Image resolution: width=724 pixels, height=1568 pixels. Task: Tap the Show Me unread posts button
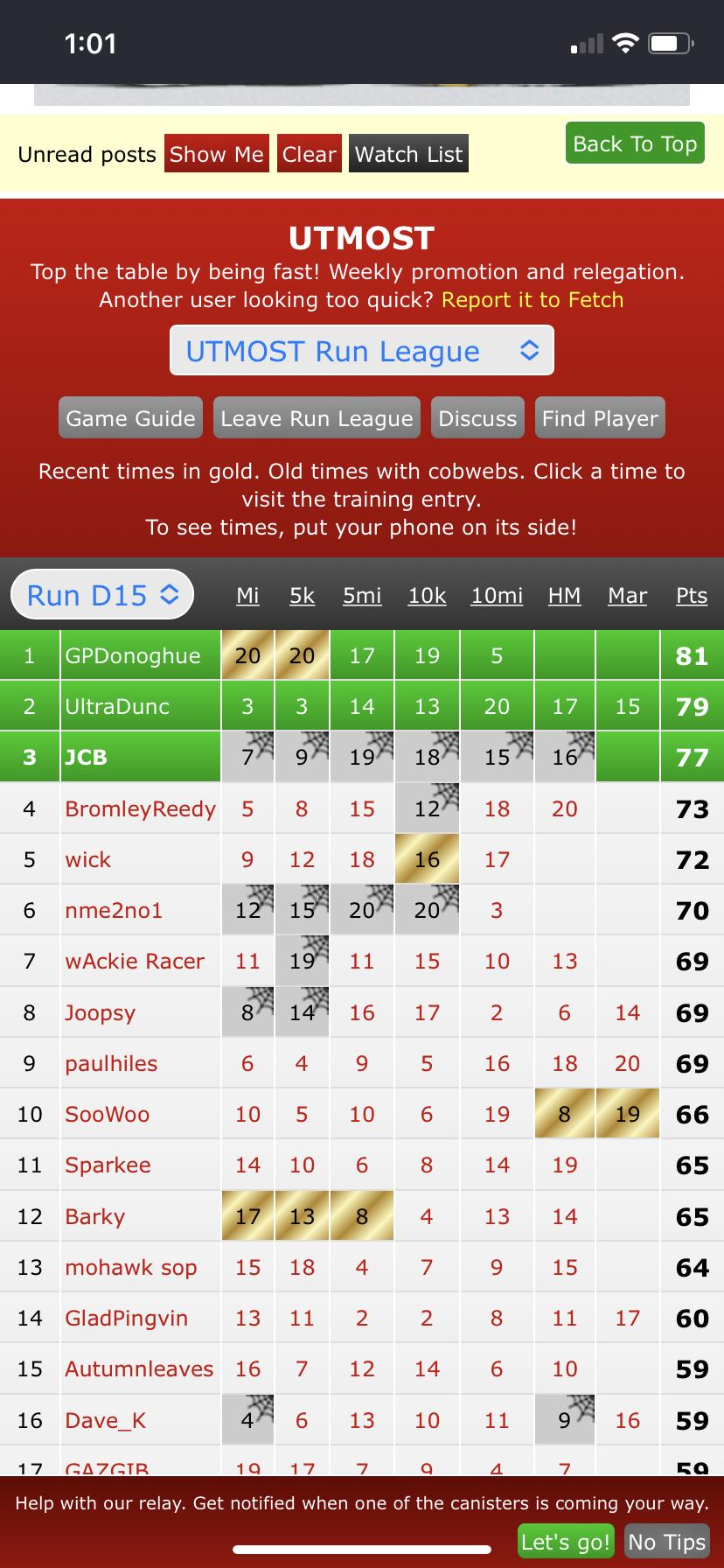coord(216,154)
